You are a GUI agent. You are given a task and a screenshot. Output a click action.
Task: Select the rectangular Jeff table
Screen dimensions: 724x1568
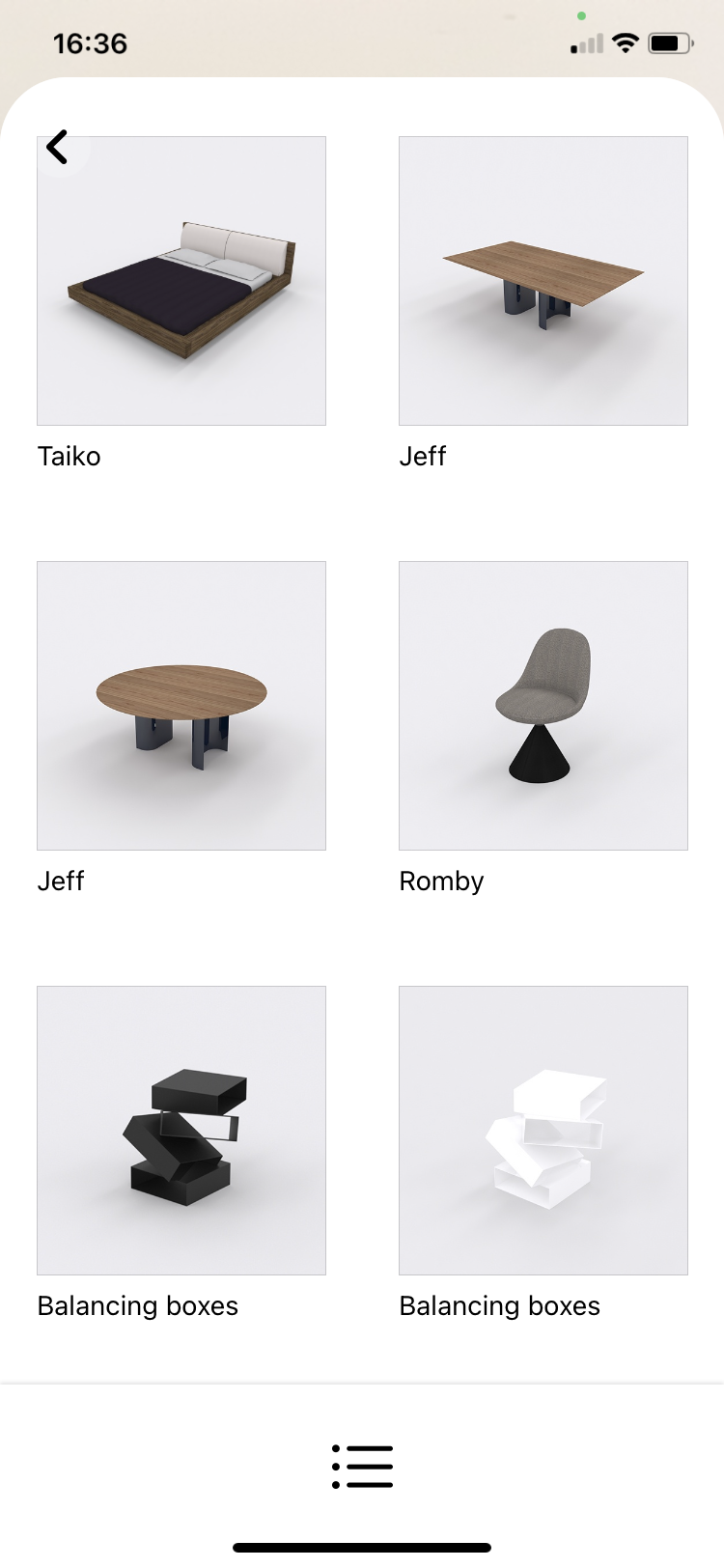(543, 281)
